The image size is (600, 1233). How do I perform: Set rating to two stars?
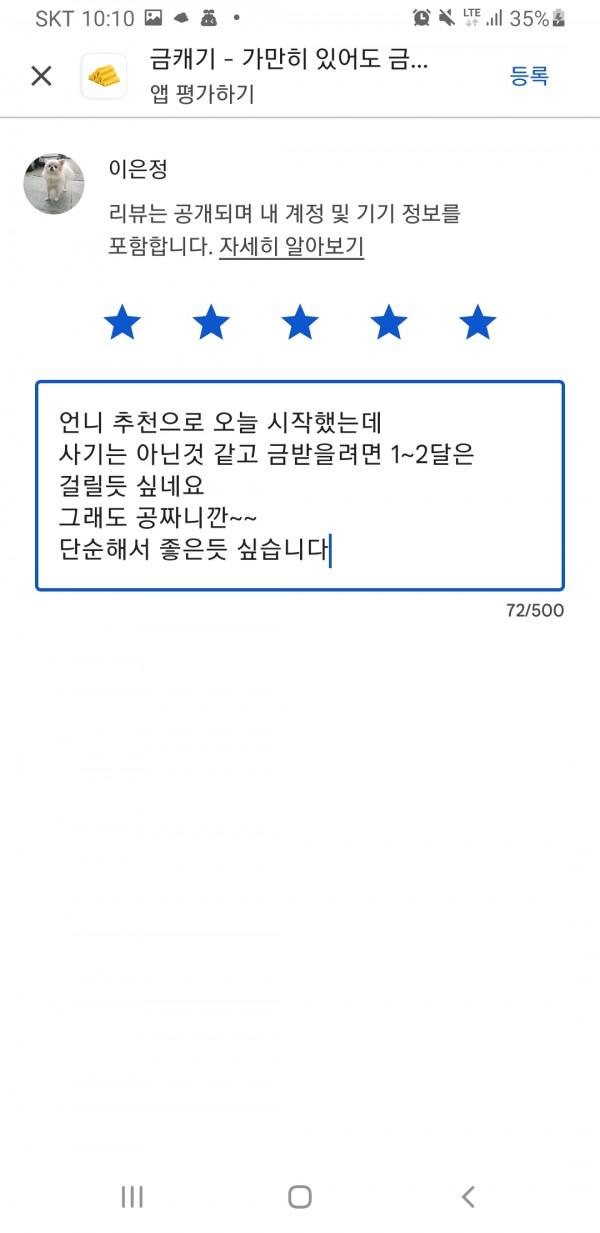pyautogui.click(x=211, y=323)
